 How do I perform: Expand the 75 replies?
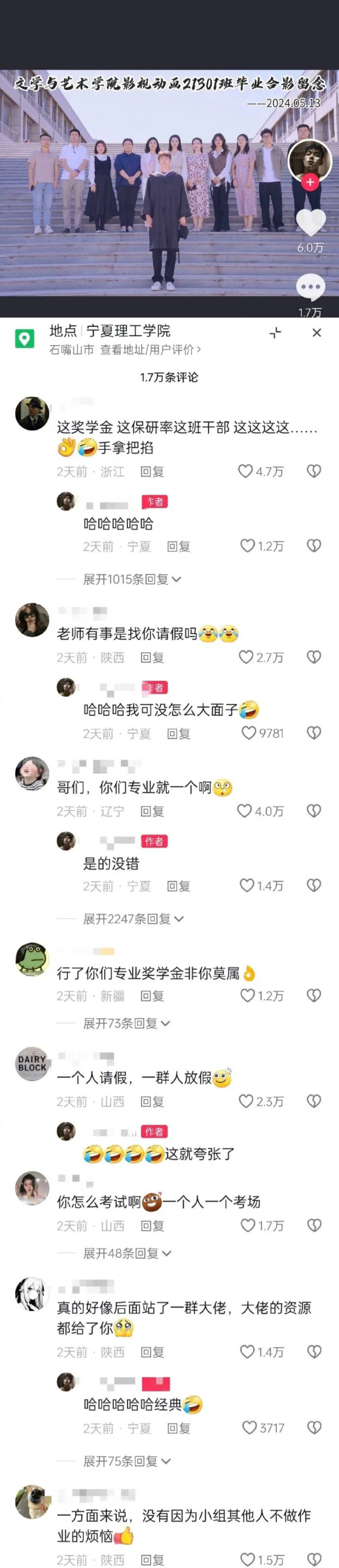[x=127, y=1461]
